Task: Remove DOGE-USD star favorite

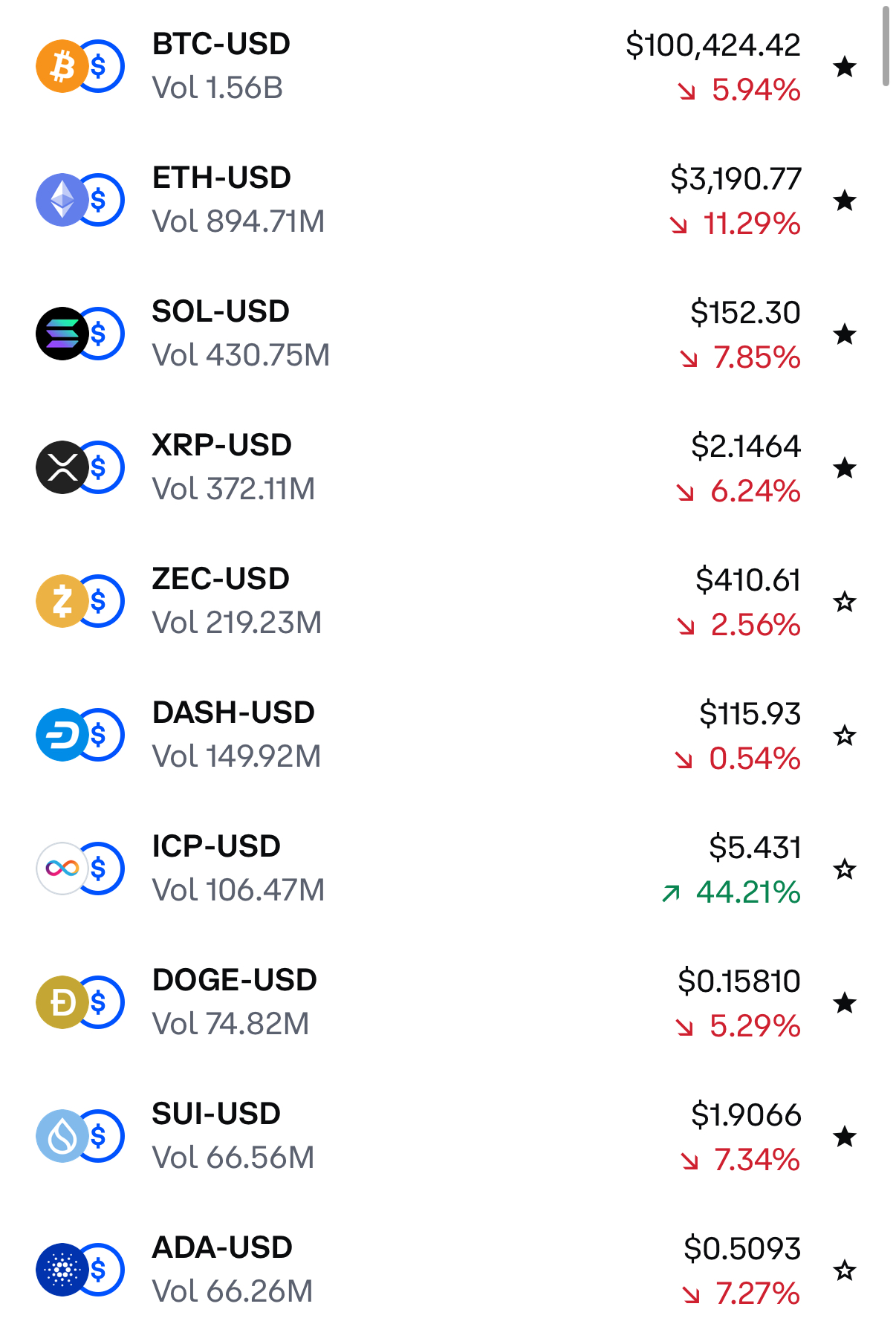Action: click(x=845, y=1003)
